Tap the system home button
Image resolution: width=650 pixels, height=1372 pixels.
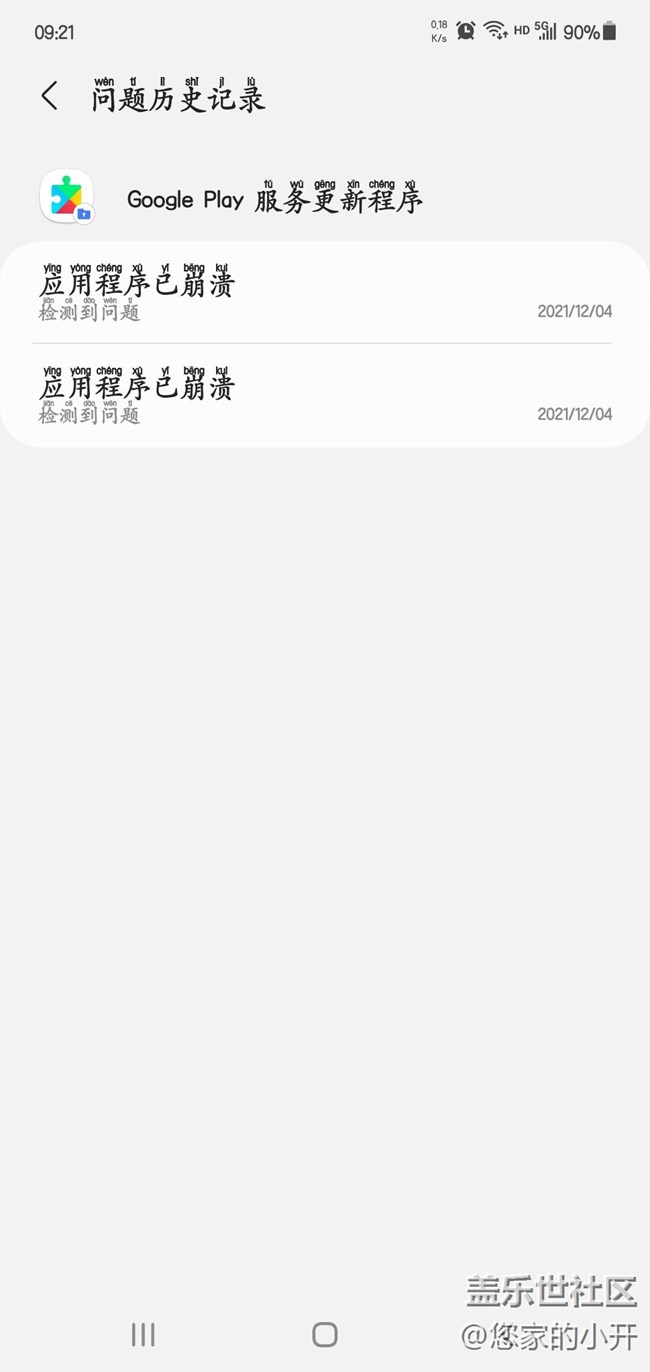(325, 1334)
